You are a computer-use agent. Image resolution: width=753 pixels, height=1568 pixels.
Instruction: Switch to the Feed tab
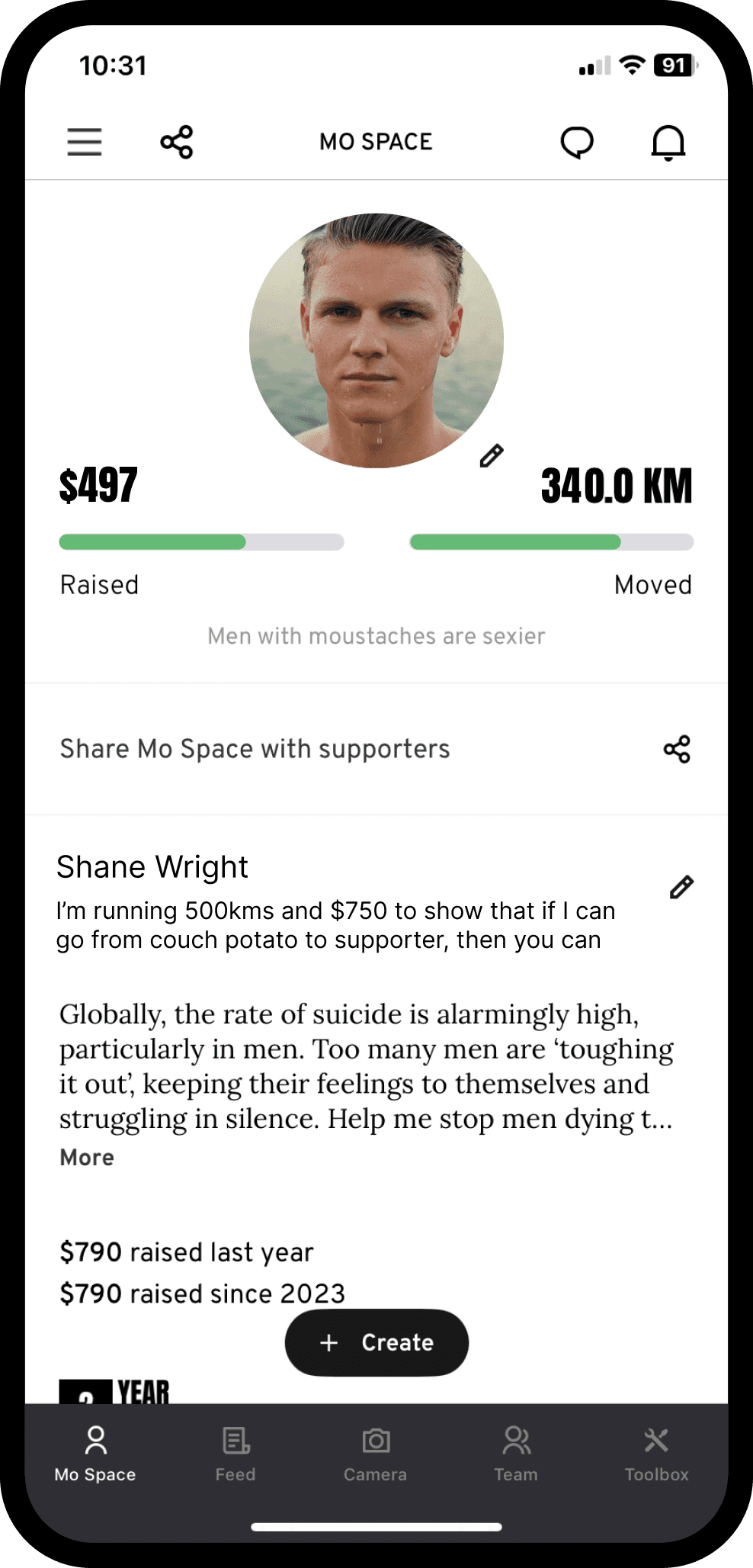coord(236,1454)
